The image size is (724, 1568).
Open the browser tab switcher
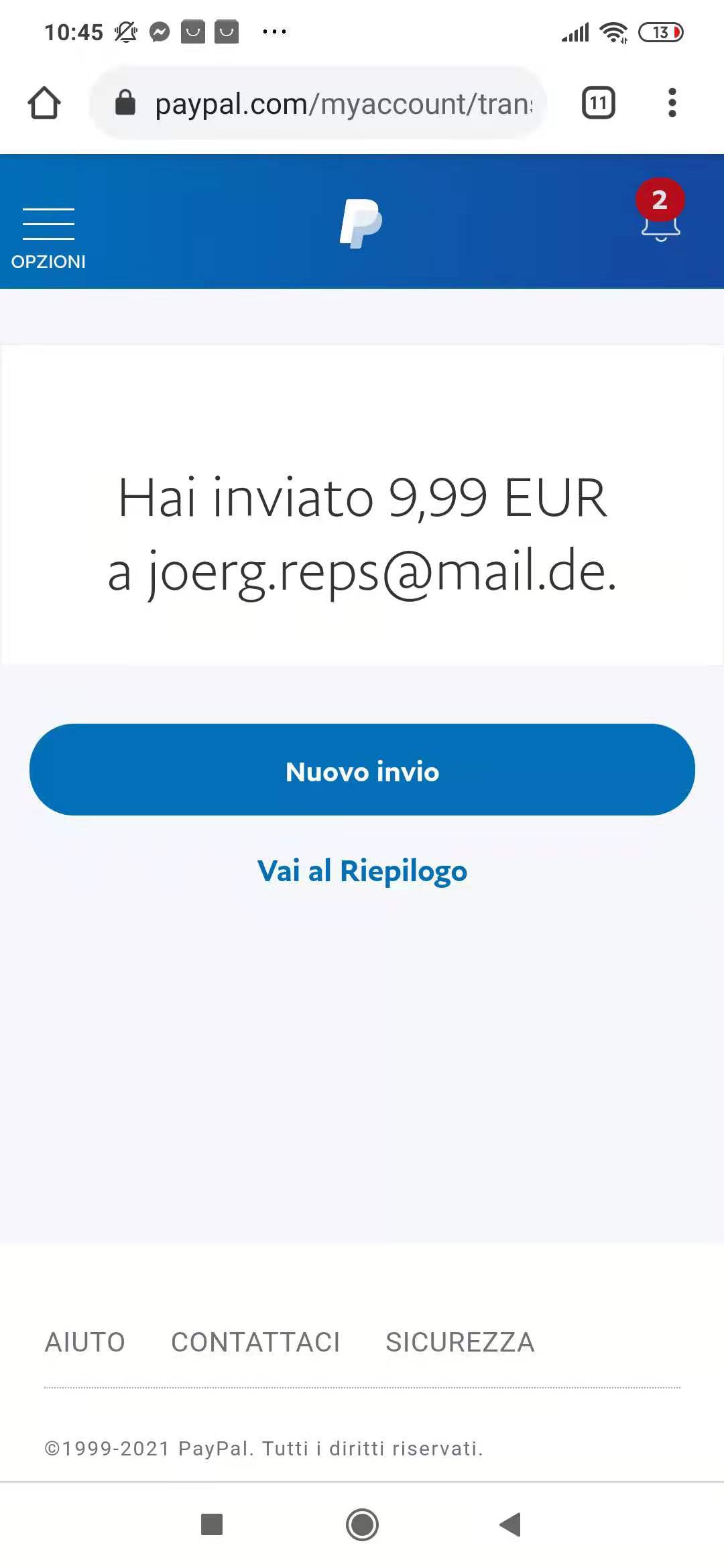pyautogui.click(x=598, y=103)
